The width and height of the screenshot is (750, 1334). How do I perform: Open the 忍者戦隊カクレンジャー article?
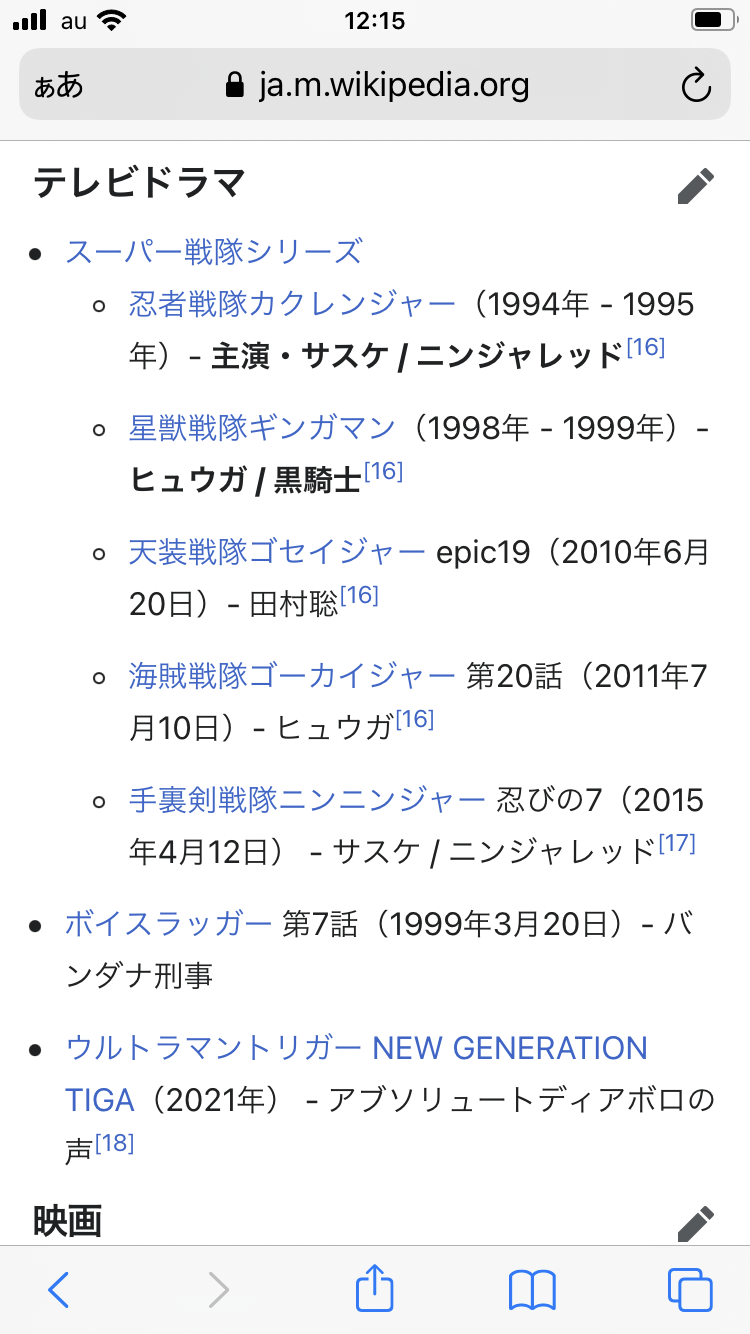click(292, 304)
